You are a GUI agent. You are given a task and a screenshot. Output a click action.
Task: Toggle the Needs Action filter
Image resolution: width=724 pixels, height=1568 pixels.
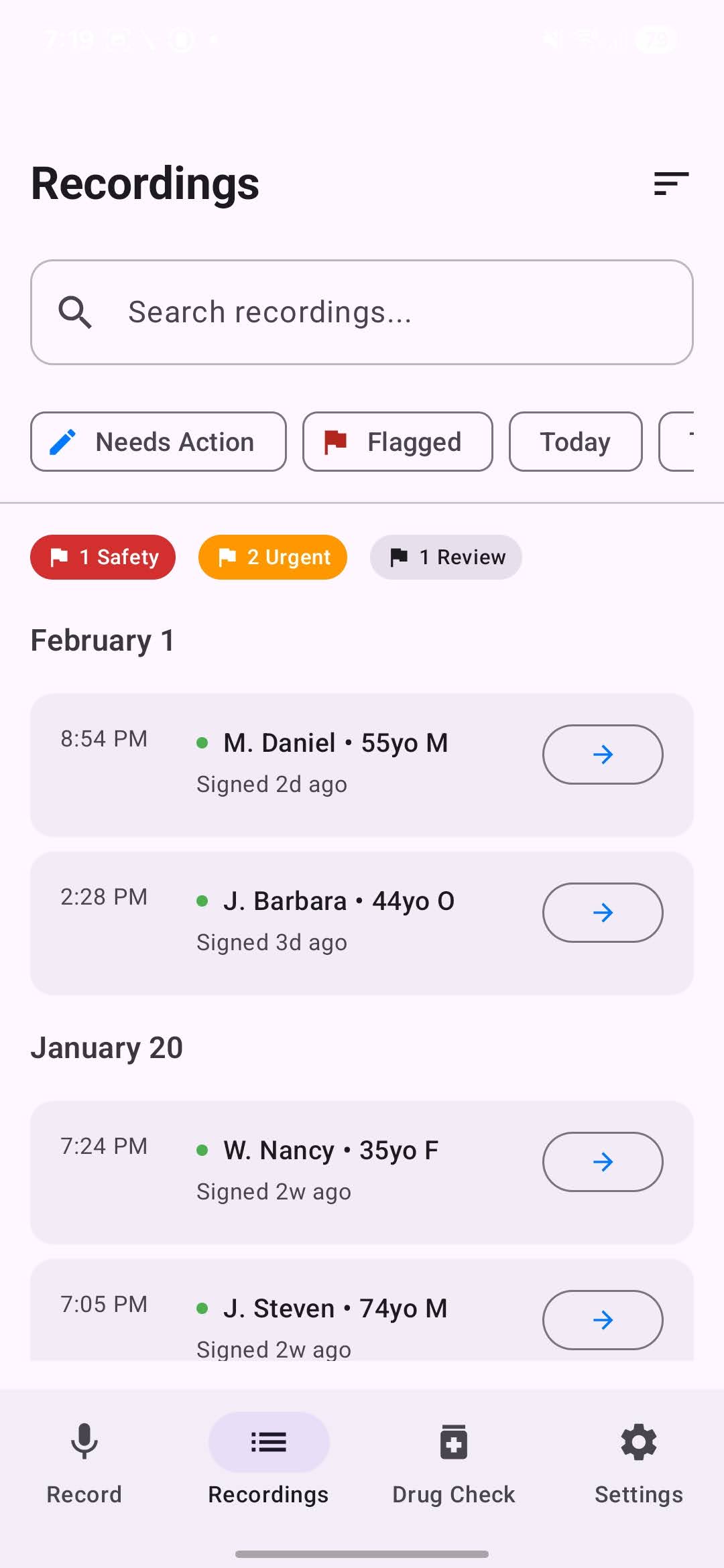click(158, 442)
